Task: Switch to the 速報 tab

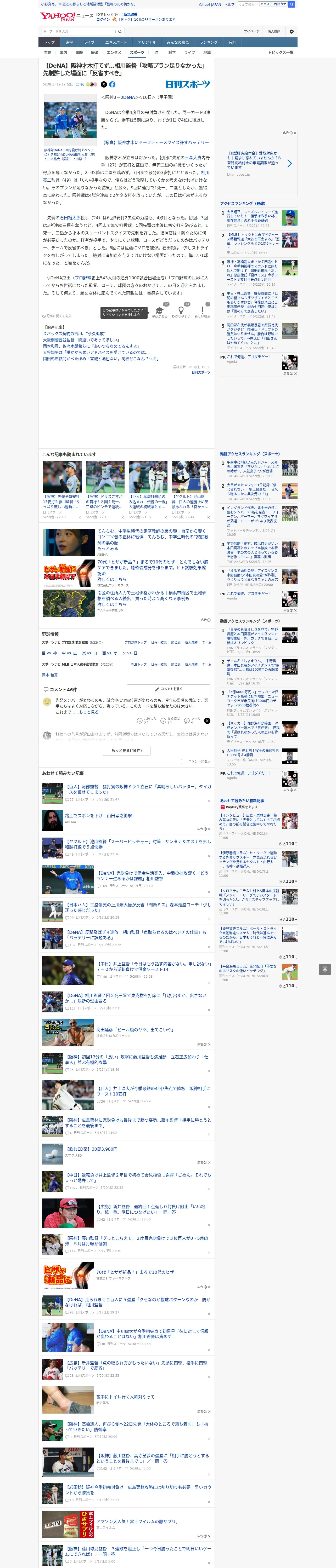Action: tap(69, 43)
